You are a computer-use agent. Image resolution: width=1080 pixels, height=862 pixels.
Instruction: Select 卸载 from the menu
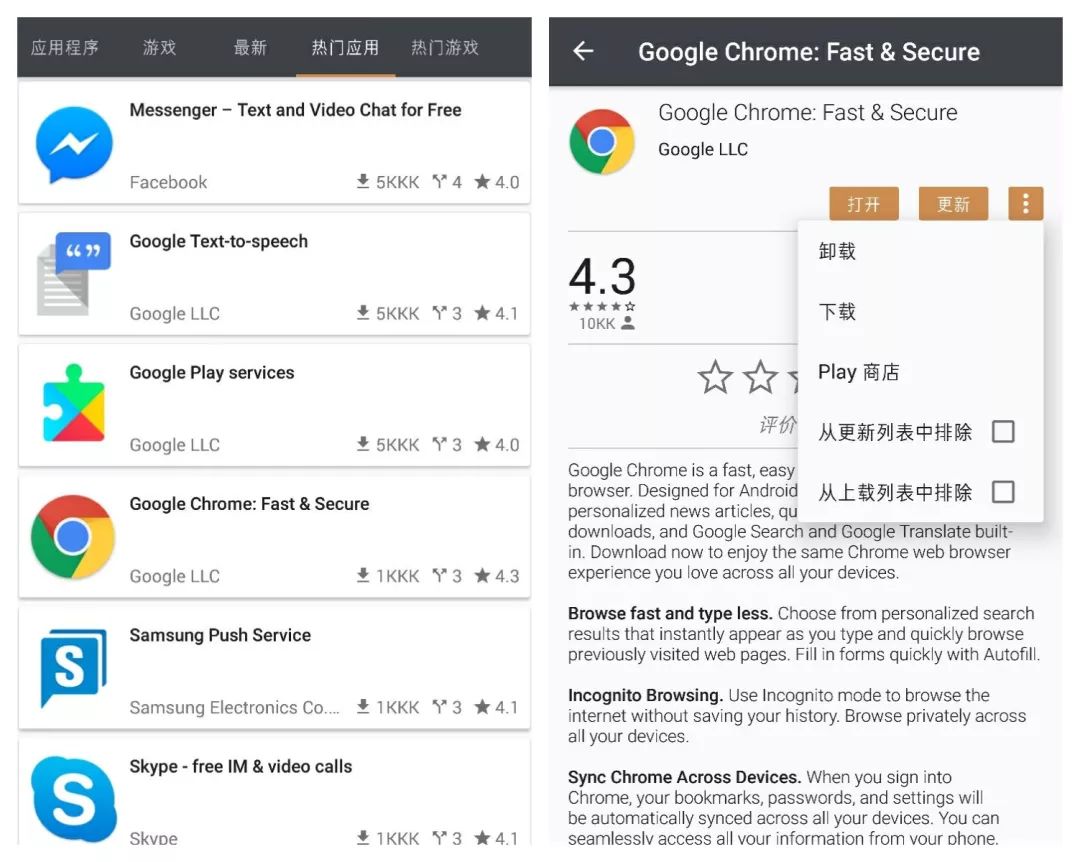tap(838, 251)
